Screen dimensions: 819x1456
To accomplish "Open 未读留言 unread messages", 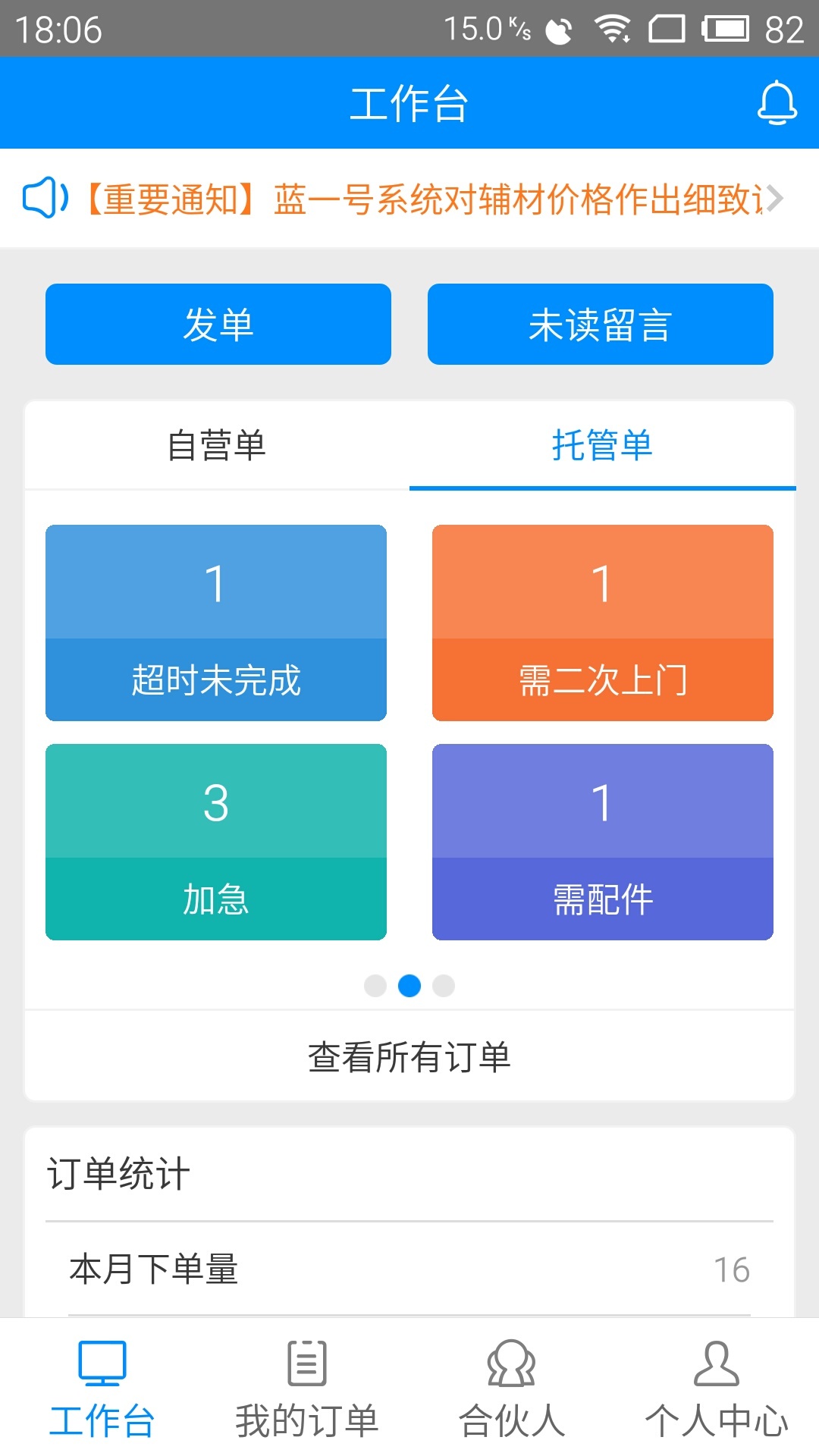I will point(600,325).
